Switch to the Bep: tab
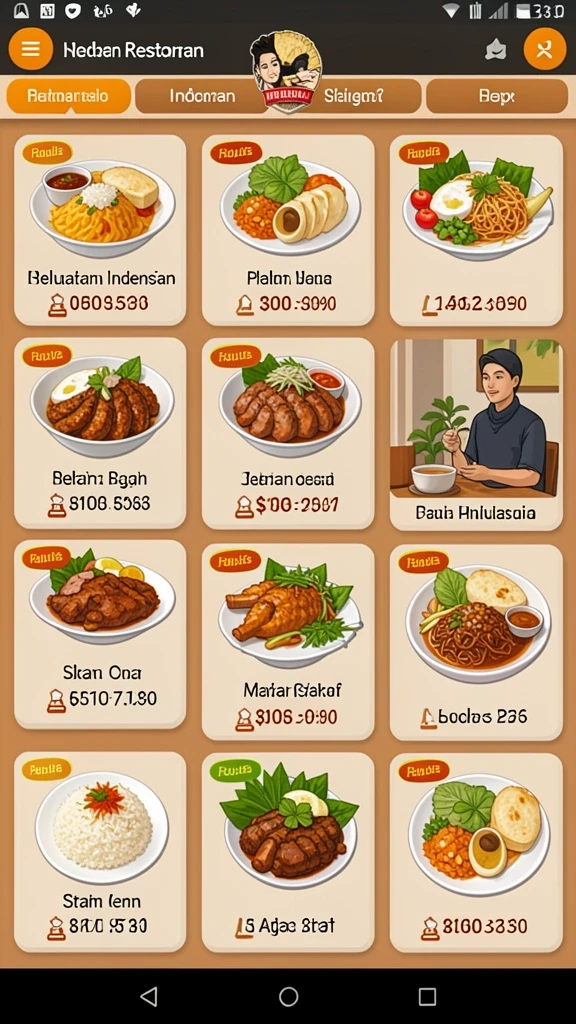576x1024 pixels. [497, 96]
